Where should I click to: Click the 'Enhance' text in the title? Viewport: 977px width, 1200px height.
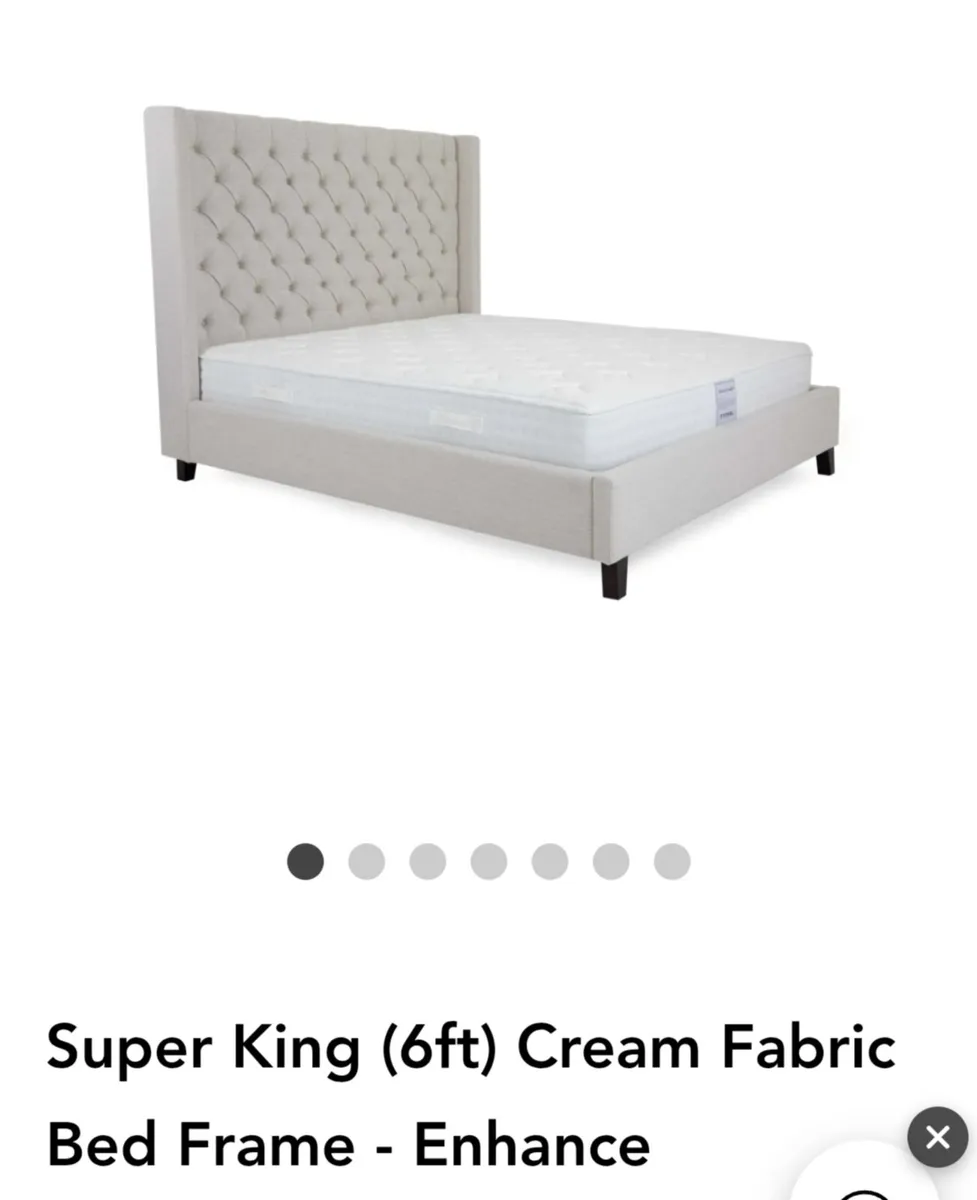540,1145
